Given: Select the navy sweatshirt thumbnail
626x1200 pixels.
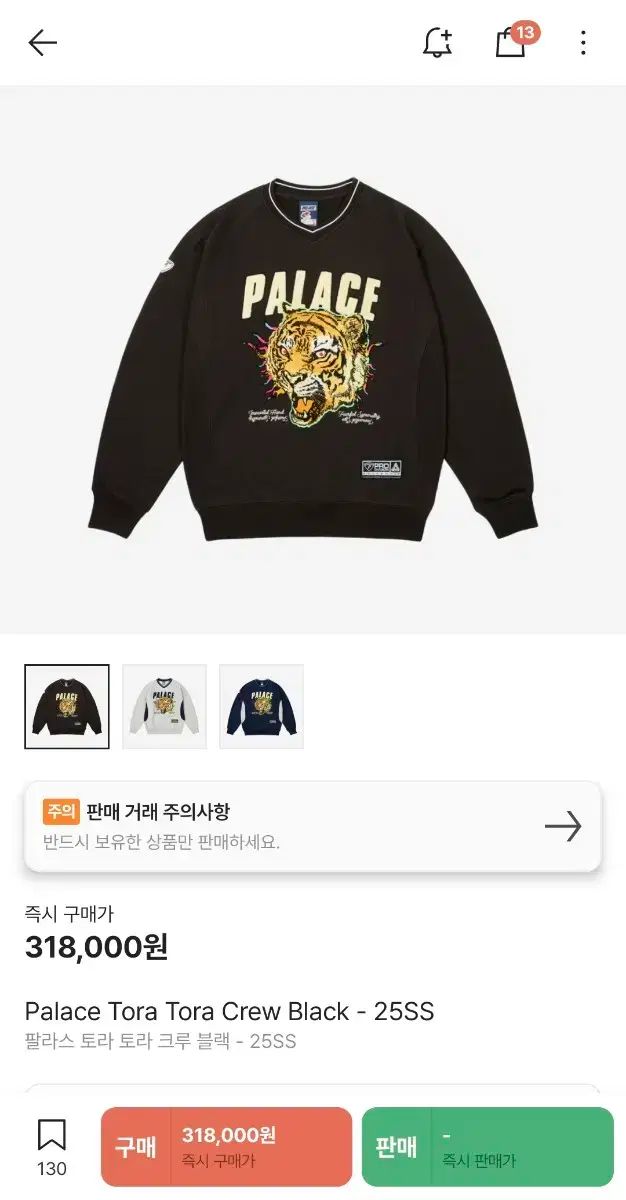Looking at the screenshot, I should (261, 706).
